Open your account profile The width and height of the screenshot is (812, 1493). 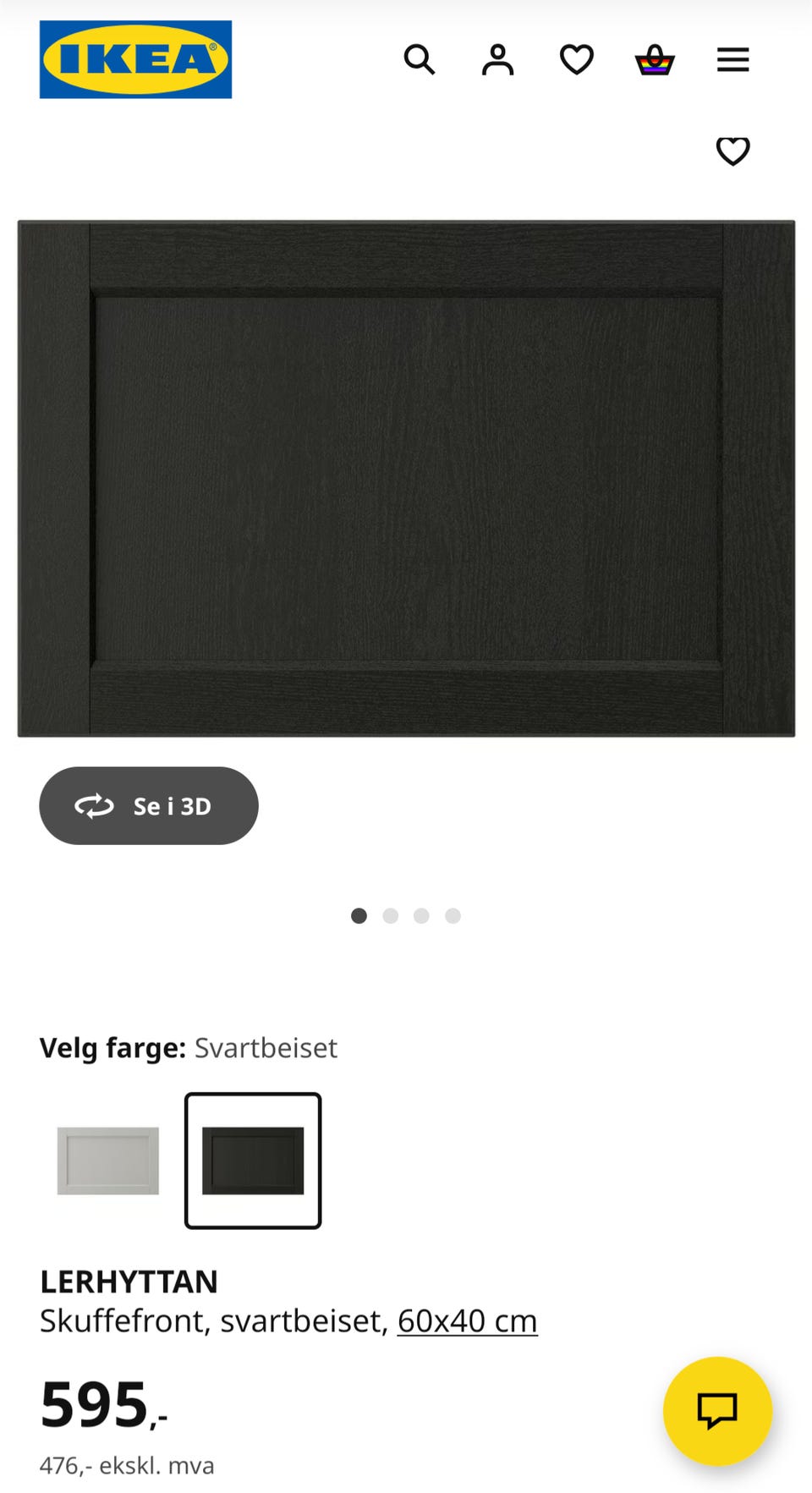click(x=498, y=59)
